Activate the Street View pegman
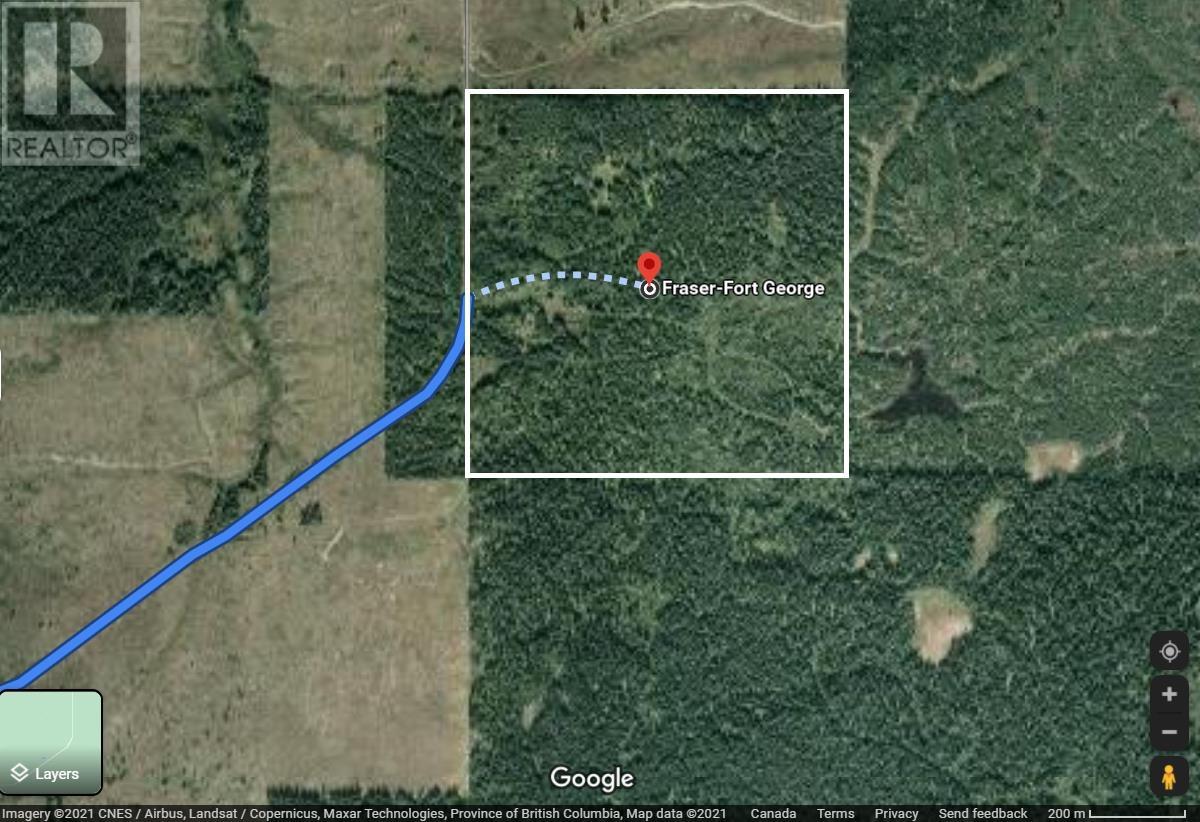This screenshot has height=822, width=1200. tap(1169, 777)
